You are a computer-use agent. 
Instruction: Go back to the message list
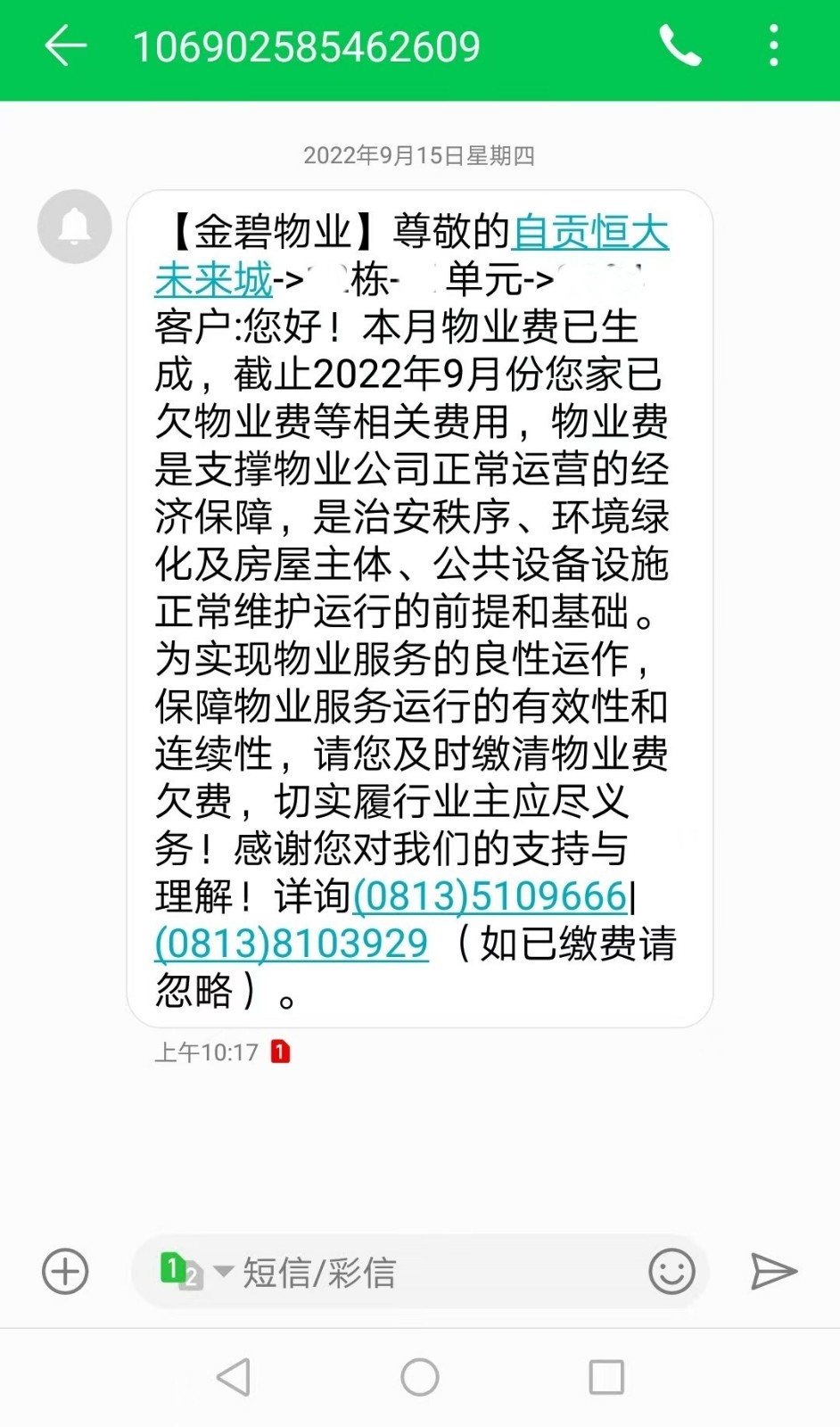tap(65, 46)
